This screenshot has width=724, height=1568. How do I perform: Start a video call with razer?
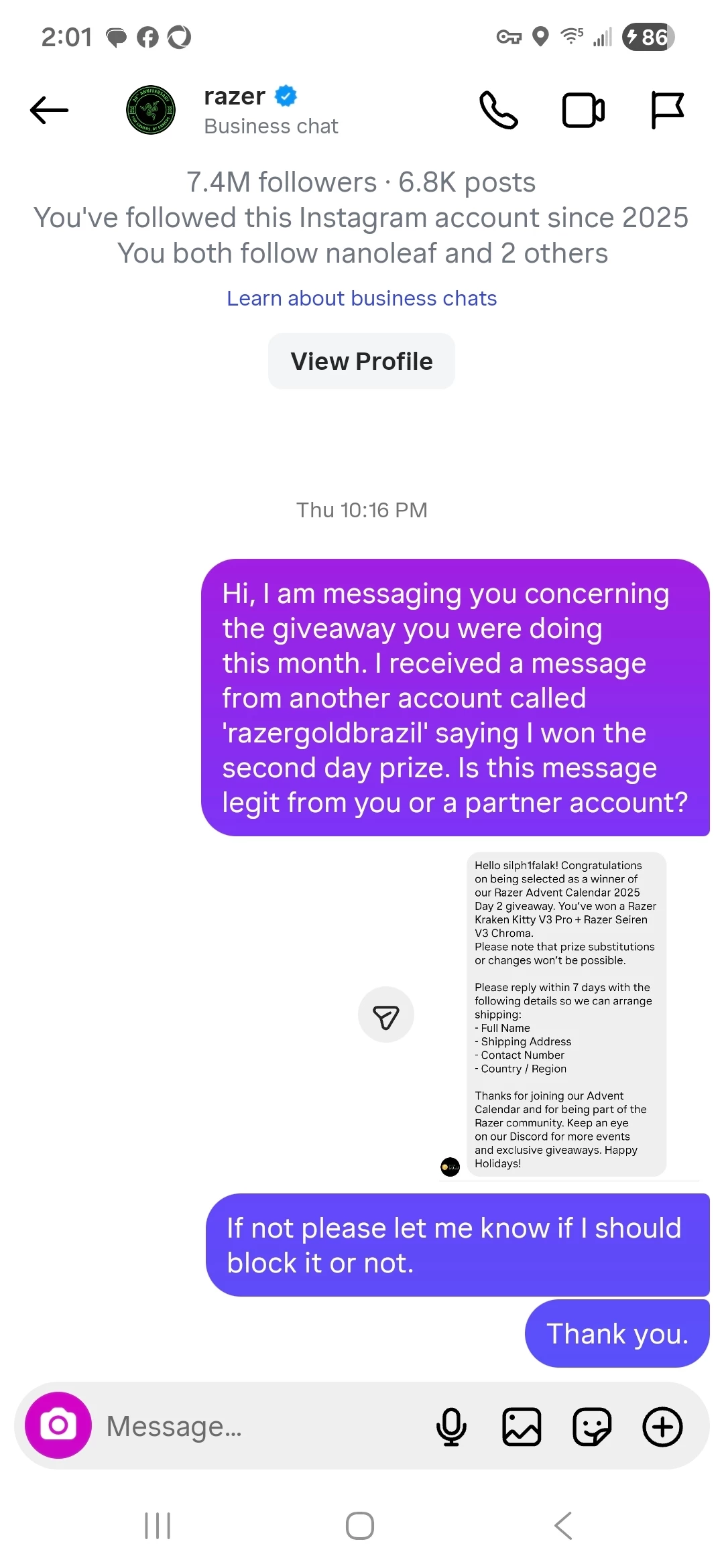tap(583, 110)
